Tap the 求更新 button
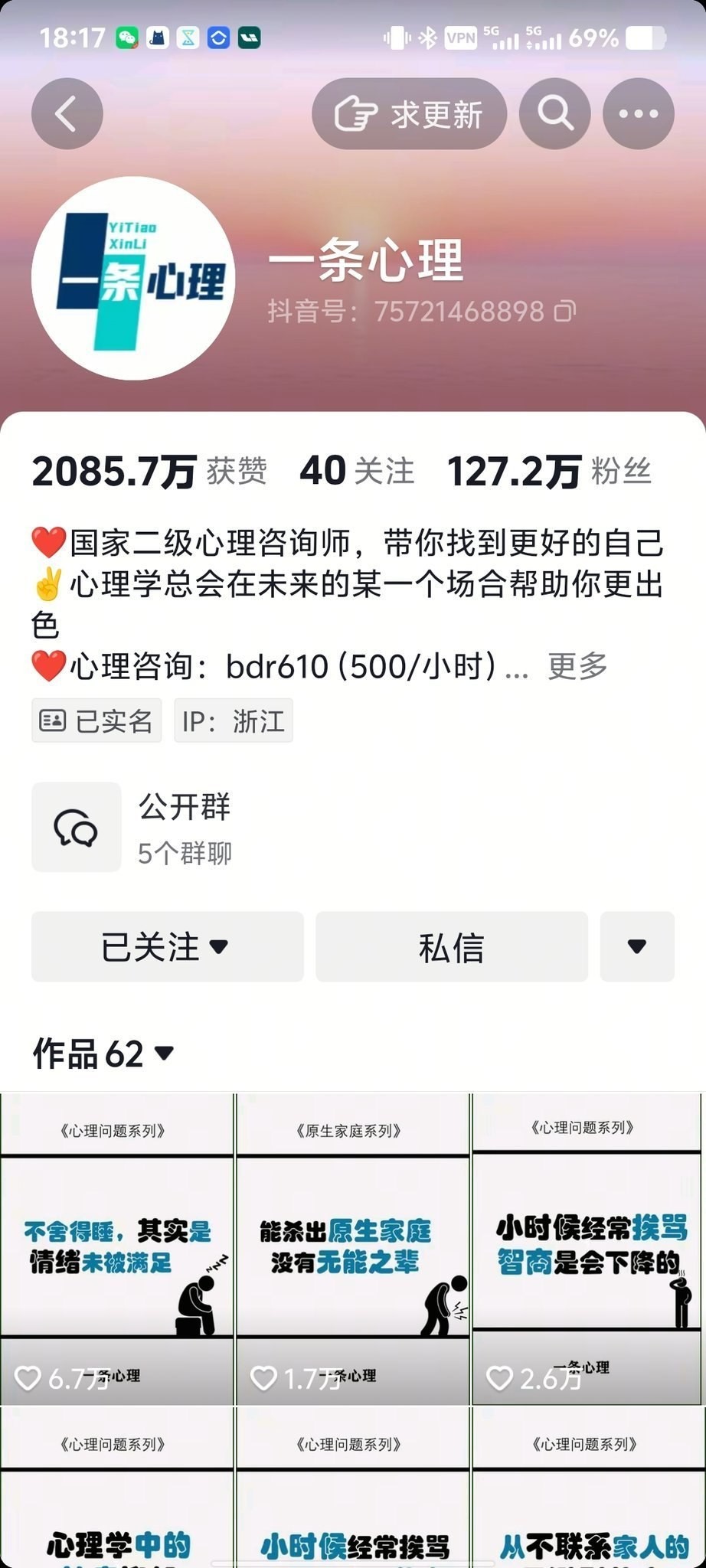This screenshot has height=1568, width=706. pyautogui.click(x=409, y=114)
